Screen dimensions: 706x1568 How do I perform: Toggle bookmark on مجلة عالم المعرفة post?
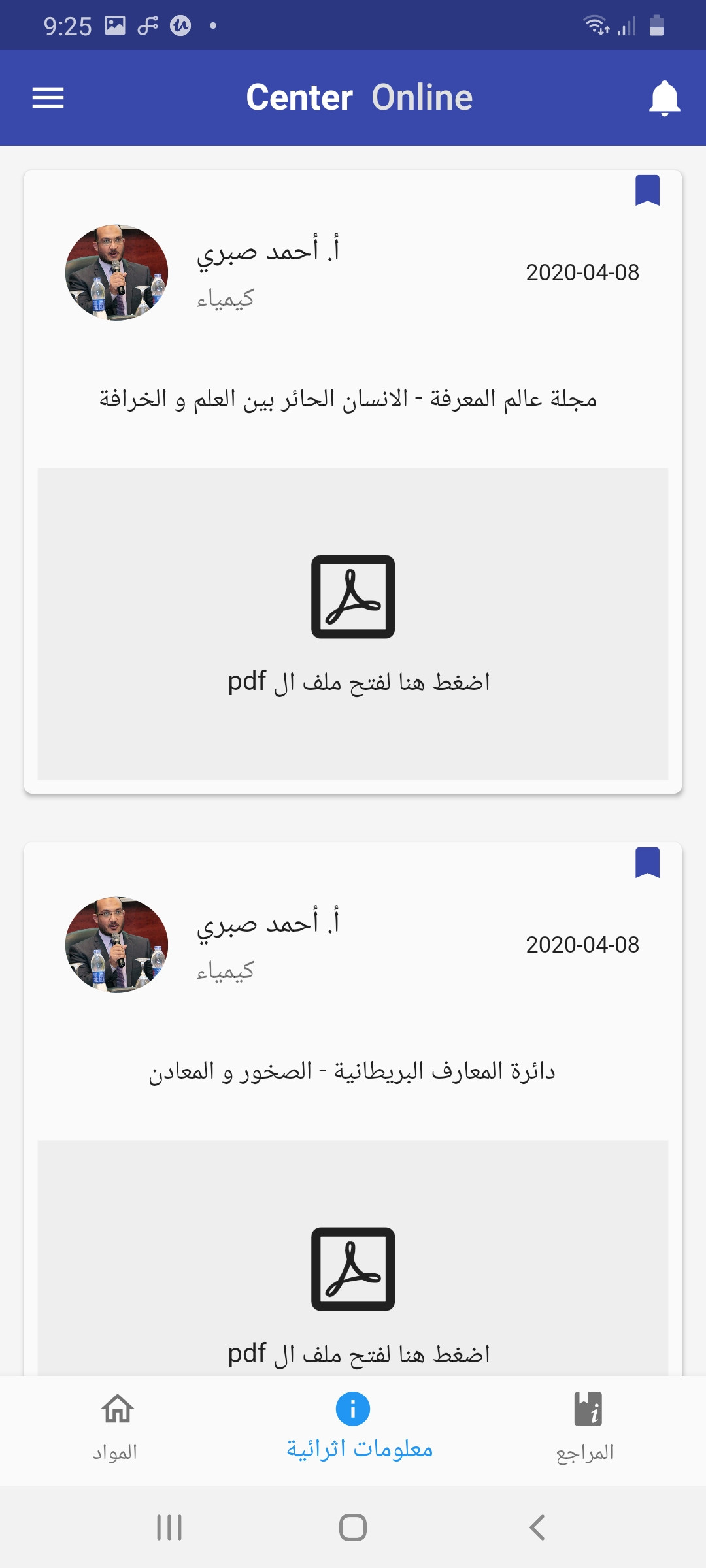tap(647, 190)
